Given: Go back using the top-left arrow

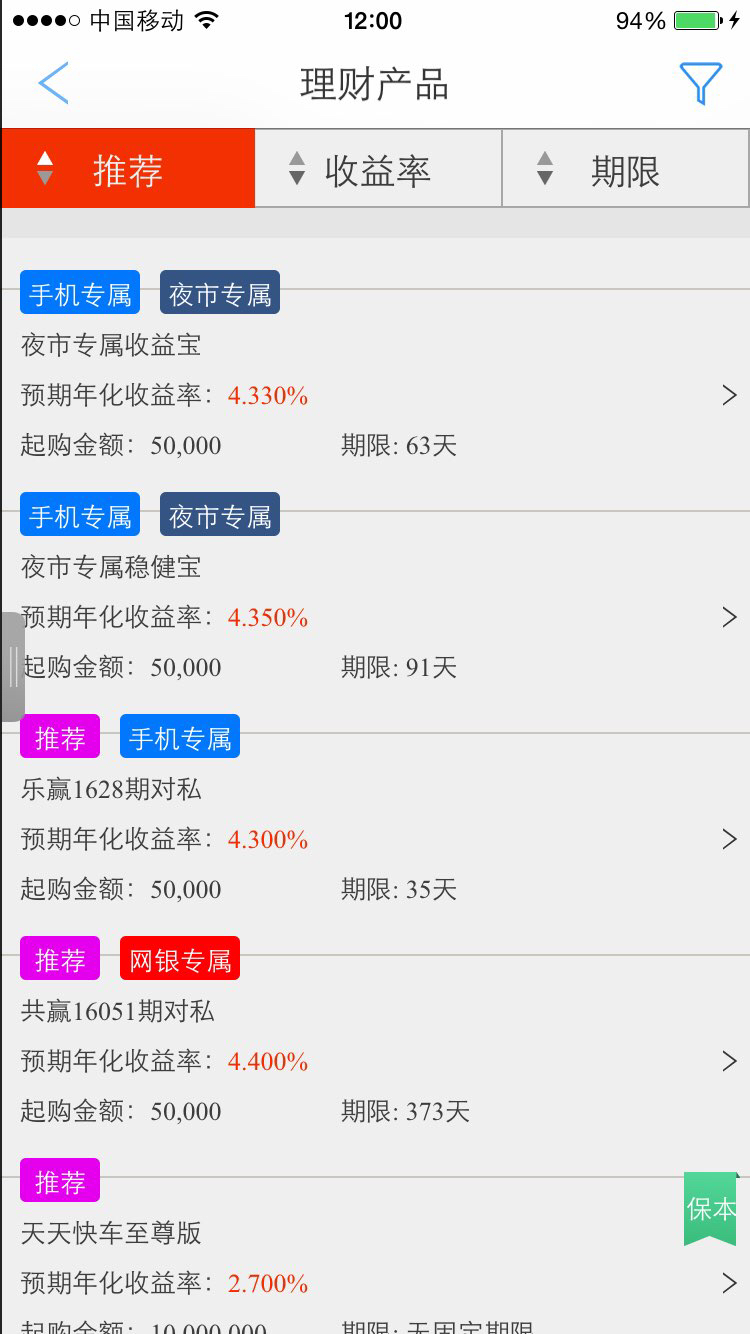Looking at the screenshot, I should pos(53,83).
